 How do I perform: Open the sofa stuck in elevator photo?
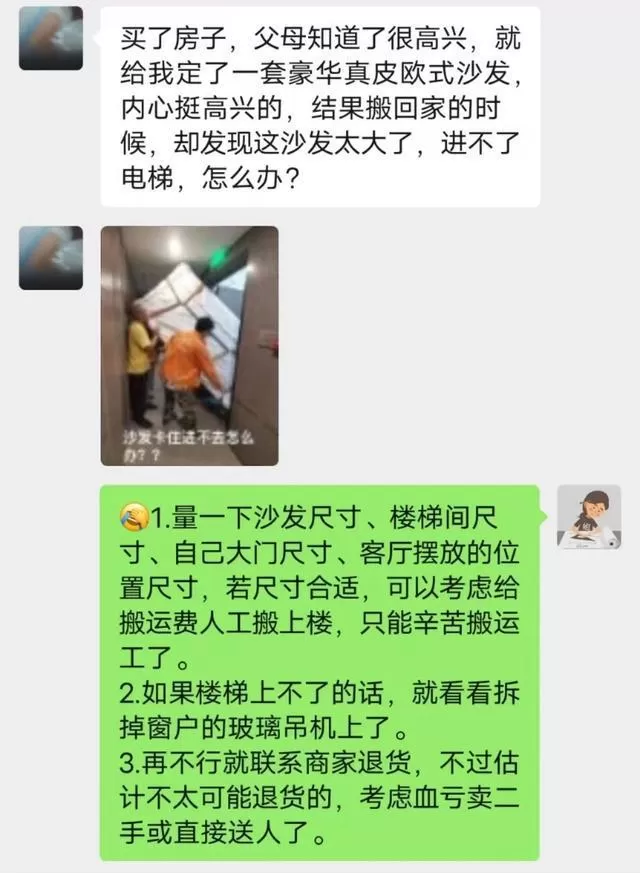[189, 346]
